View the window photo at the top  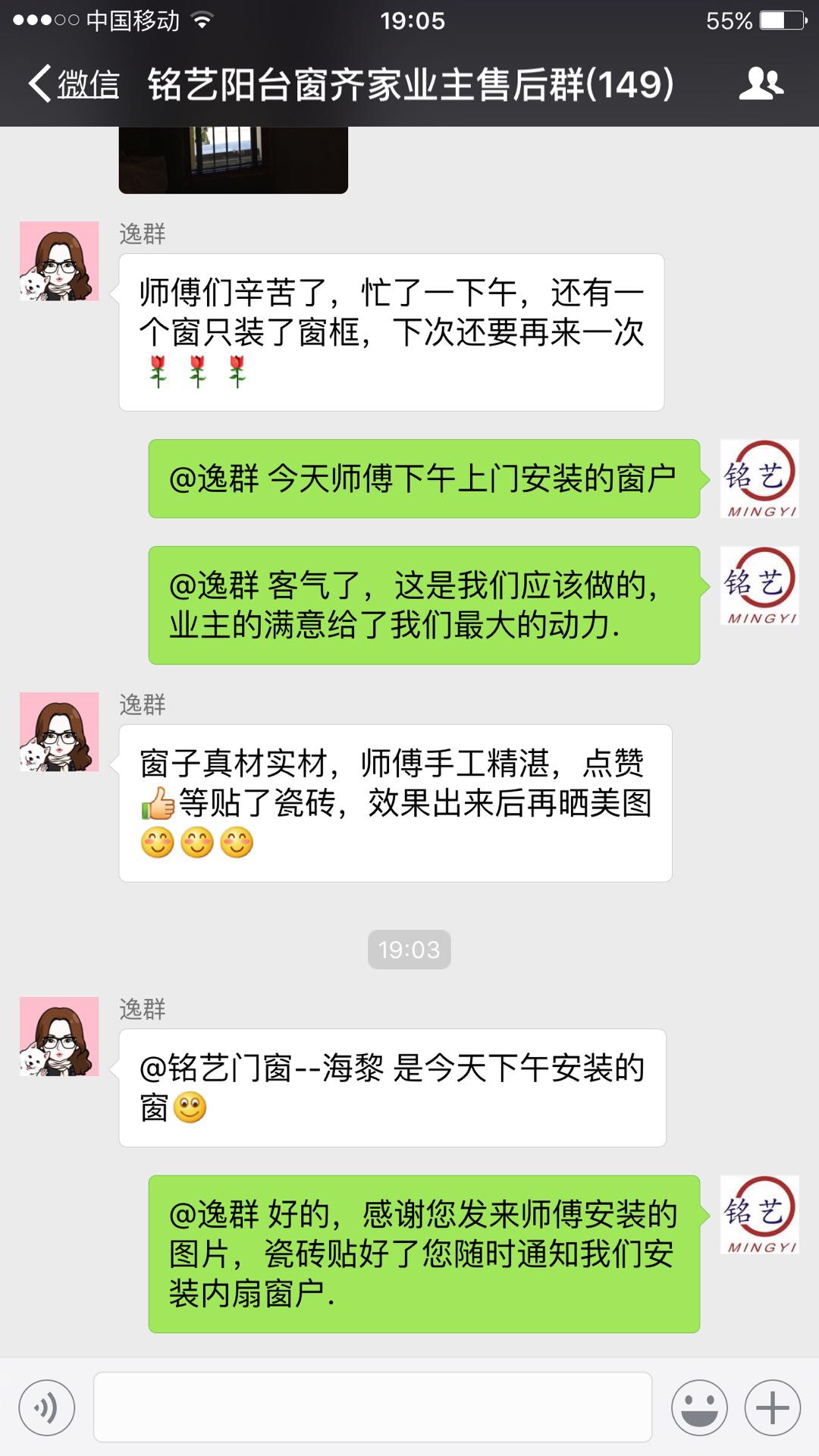[x=233, y=159]
